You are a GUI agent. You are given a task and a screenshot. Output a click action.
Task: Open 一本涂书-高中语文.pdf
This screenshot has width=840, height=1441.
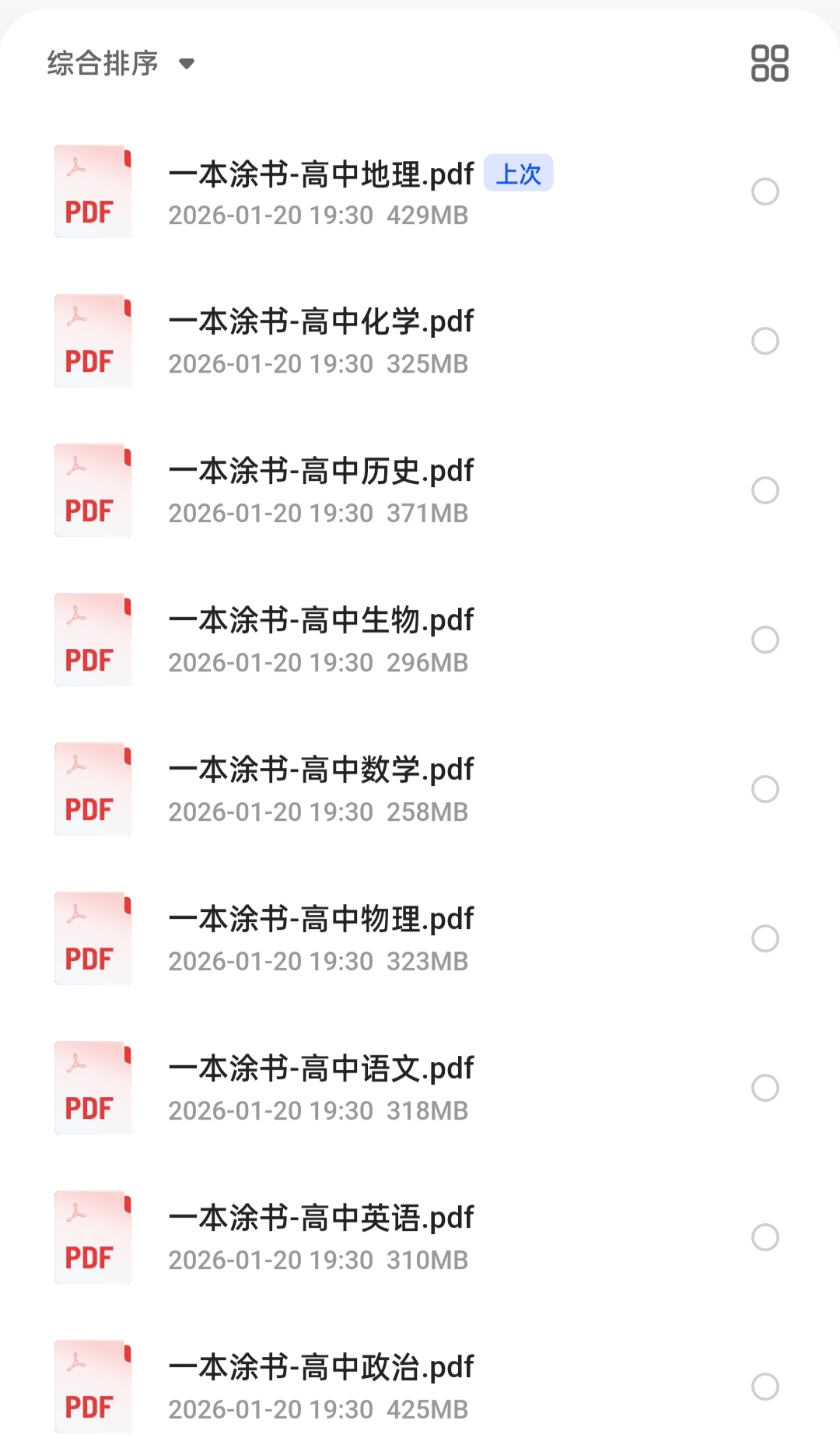tap(320, 1069)
